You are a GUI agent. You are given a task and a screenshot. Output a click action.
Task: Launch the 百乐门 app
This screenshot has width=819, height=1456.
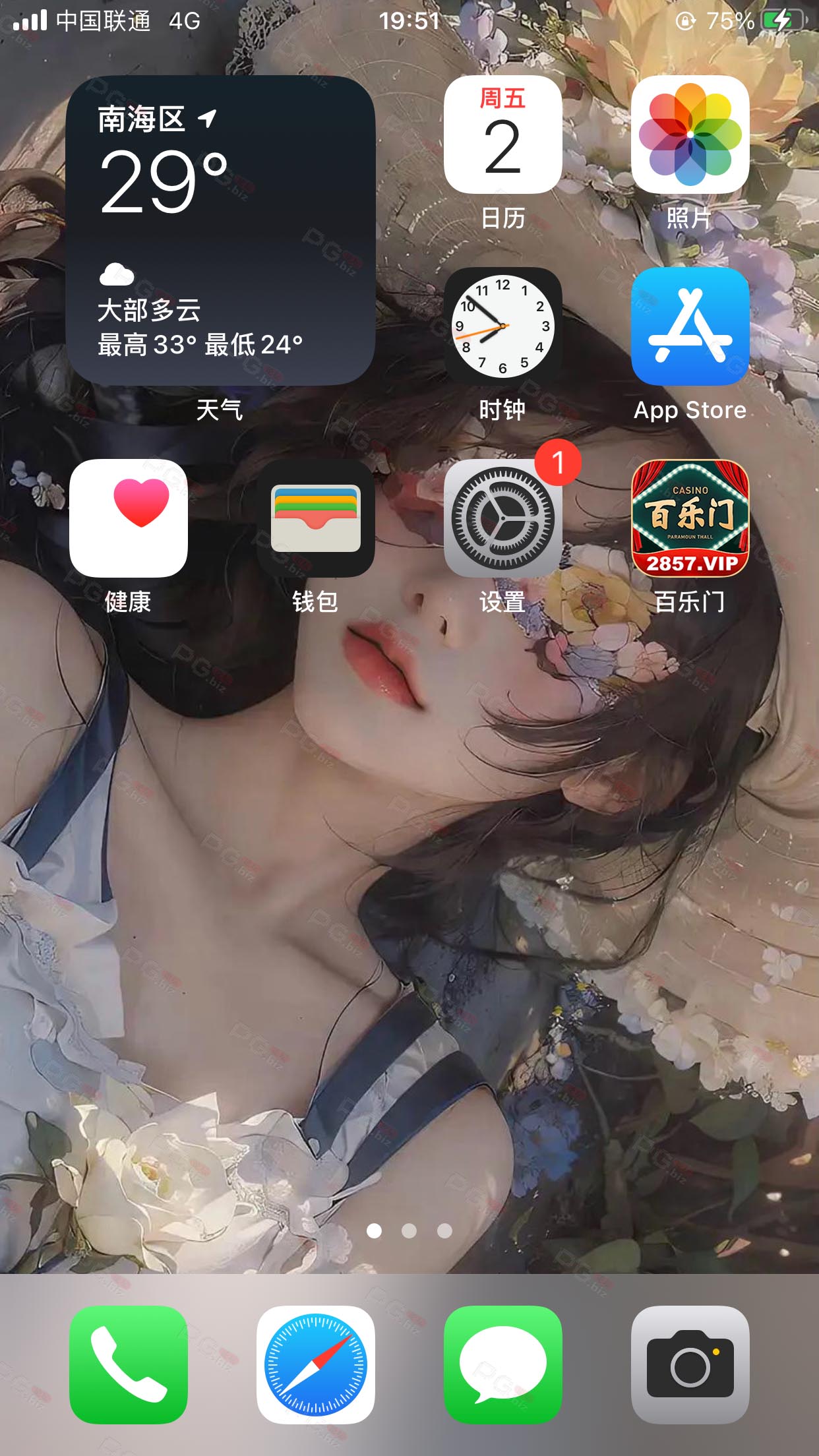[x=690, y=518]
